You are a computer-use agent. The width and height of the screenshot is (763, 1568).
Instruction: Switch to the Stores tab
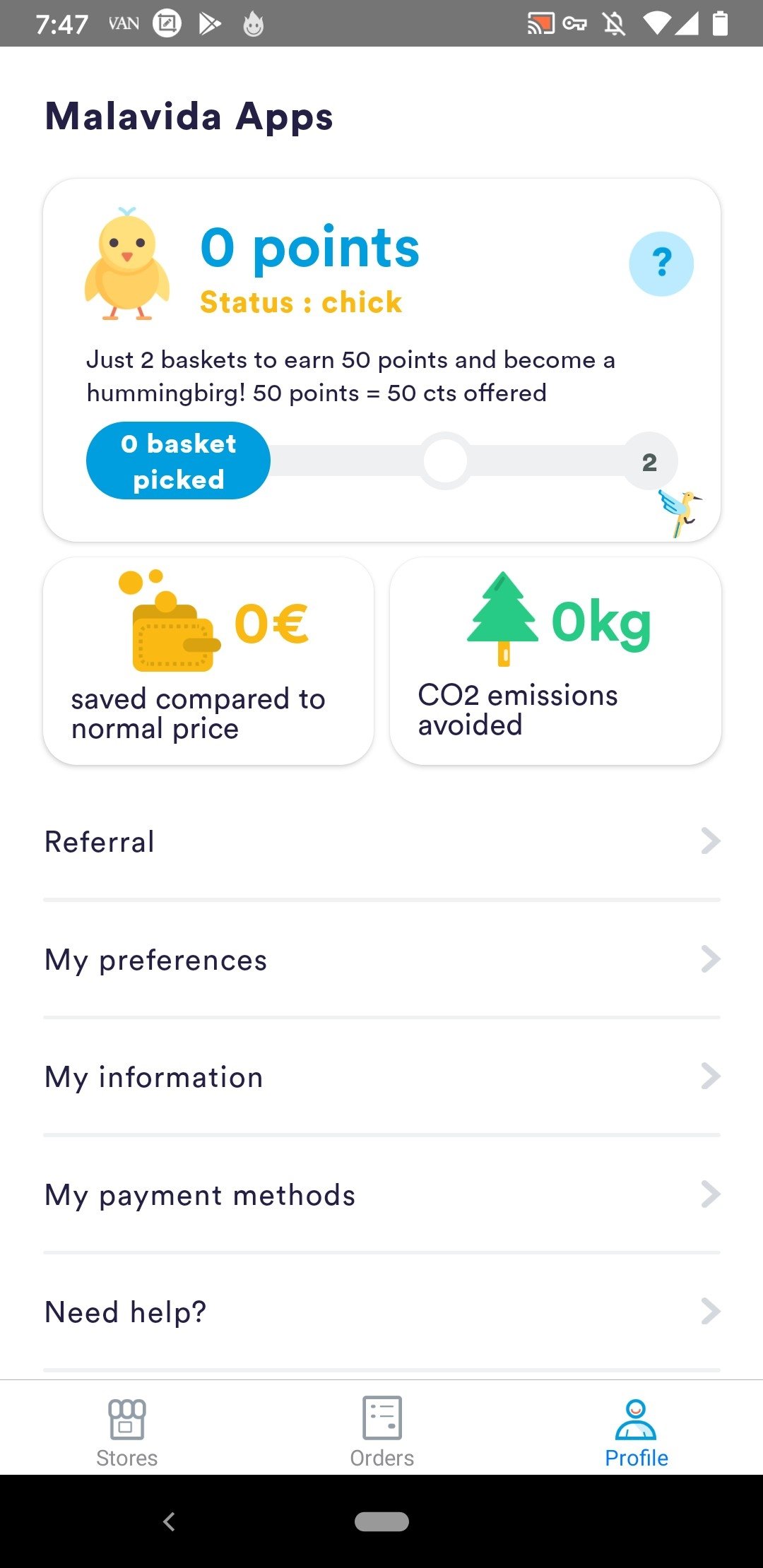(x=127, y=1432)
